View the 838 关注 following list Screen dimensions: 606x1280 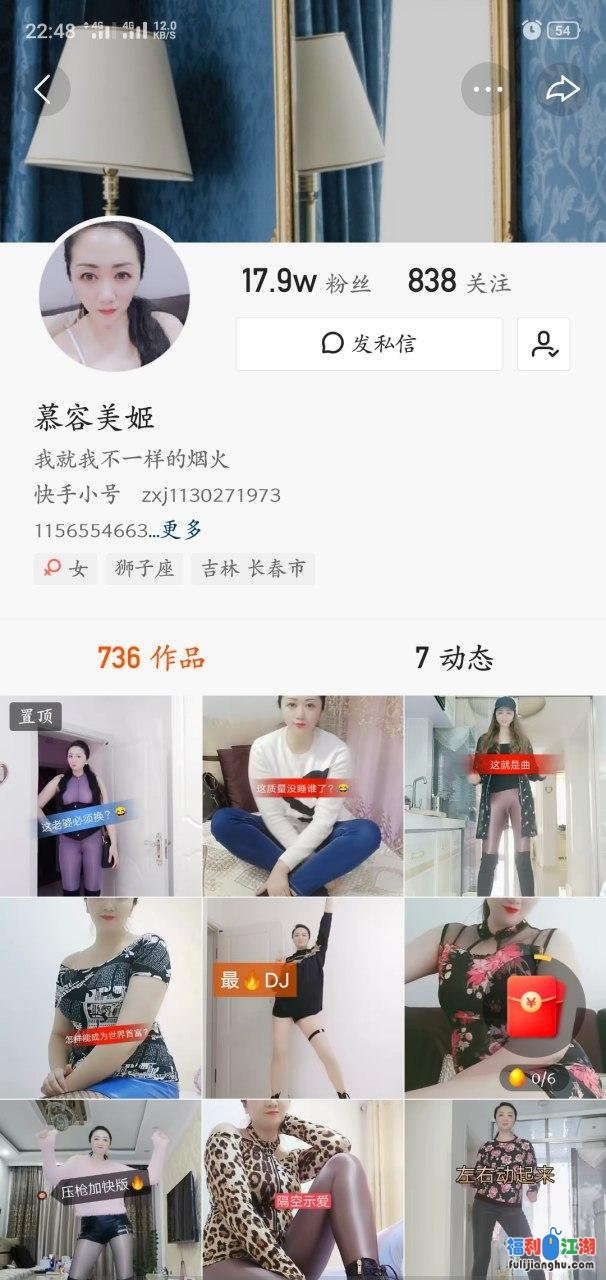[459, 282]
